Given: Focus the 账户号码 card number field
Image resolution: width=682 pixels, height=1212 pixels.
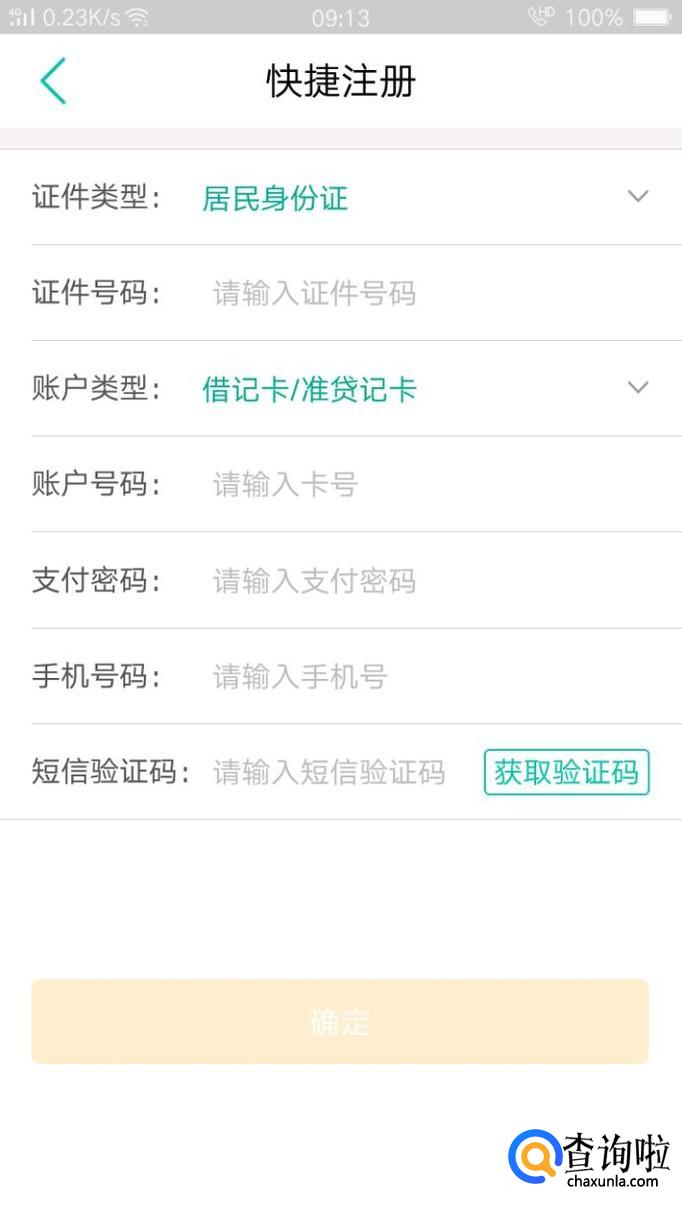Looking at the screenshot, I should tap(400, 485).
